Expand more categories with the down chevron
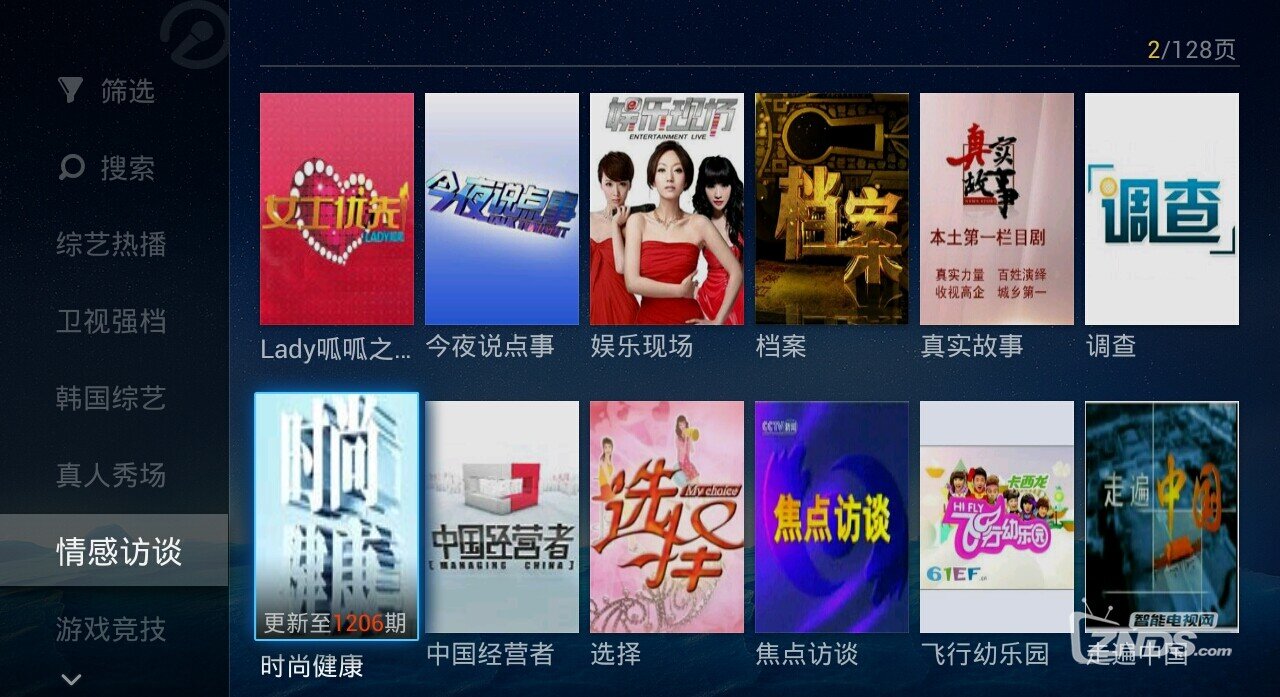Viewport: 1280px width, 697px height. pos(71,680)
